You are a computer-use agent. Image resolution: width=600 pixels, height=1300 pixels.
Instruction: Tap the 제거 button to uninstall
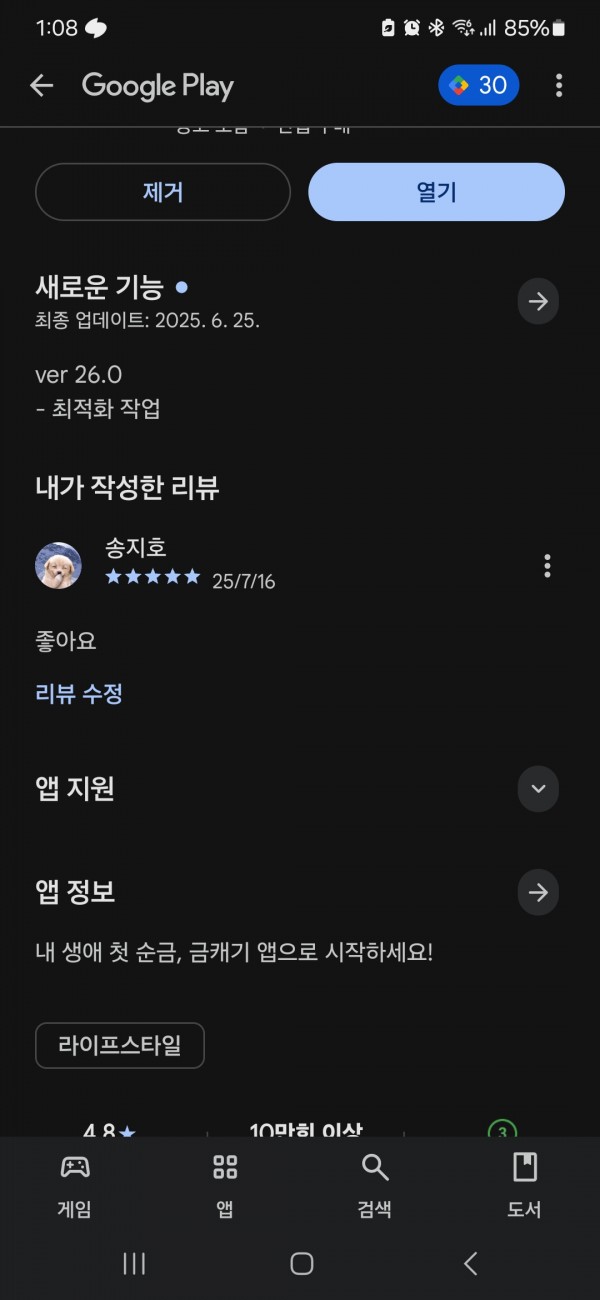tap(163, 192)
